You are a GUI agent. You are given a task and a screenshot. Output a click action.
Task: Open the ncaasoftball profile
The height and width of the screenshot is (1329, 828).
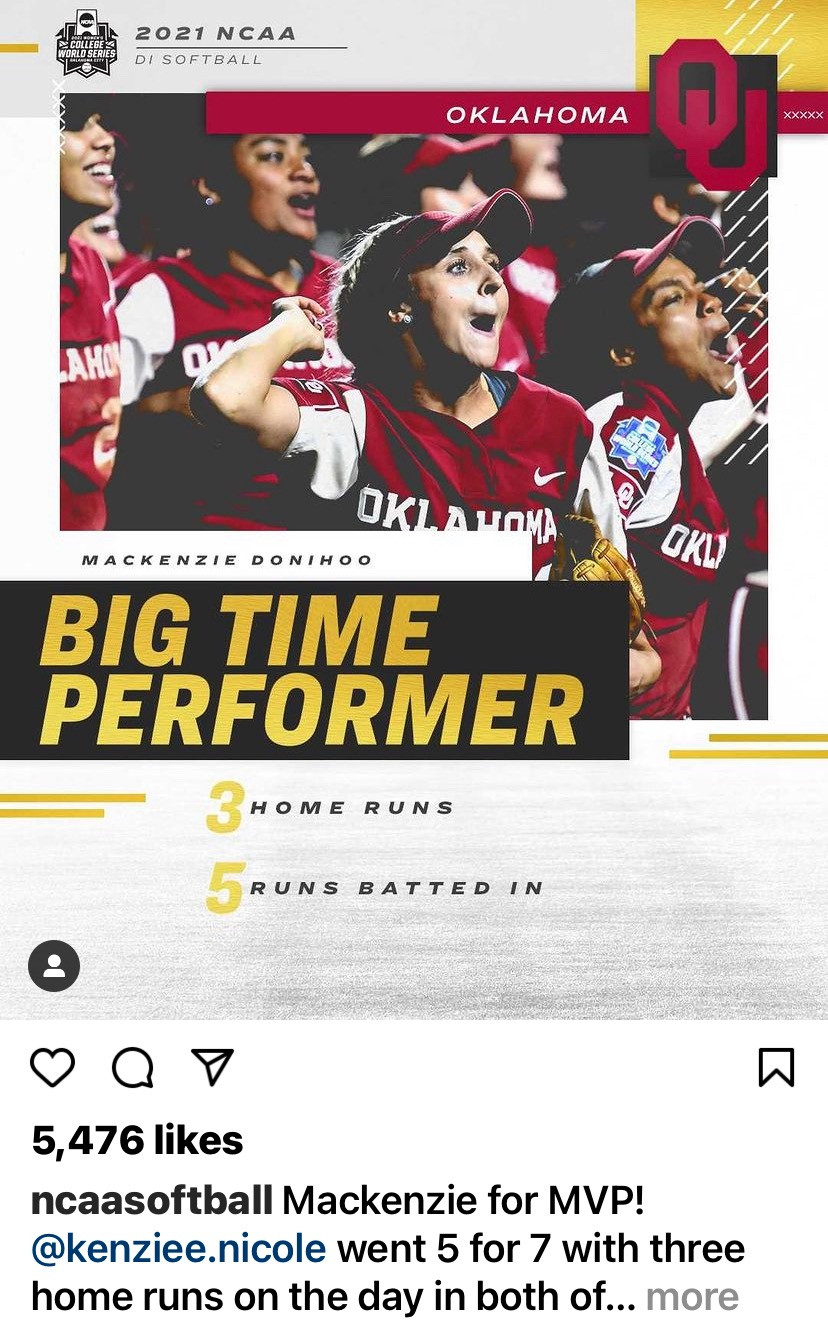(x=152, y=1200)
